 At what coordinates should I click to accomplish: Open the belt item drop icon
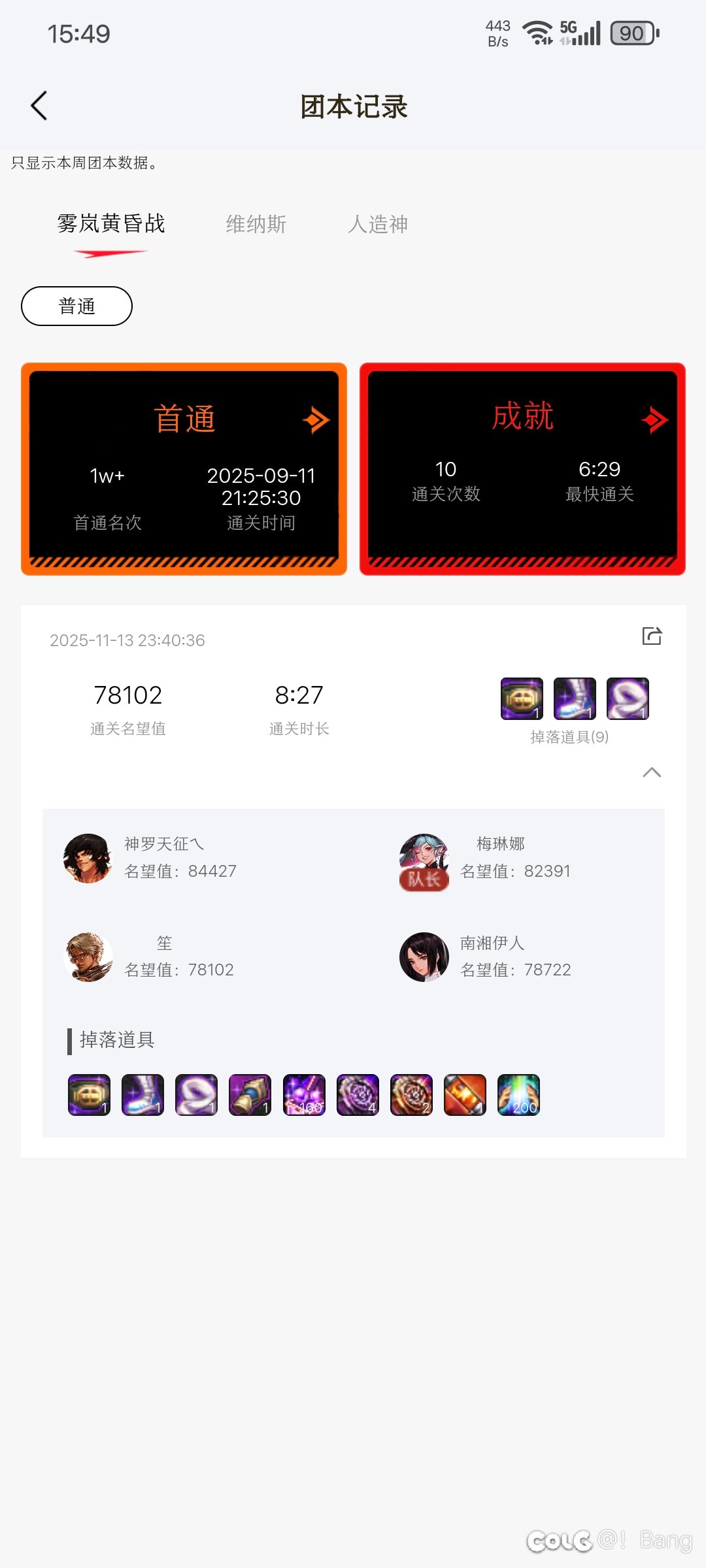(89, 1096)
